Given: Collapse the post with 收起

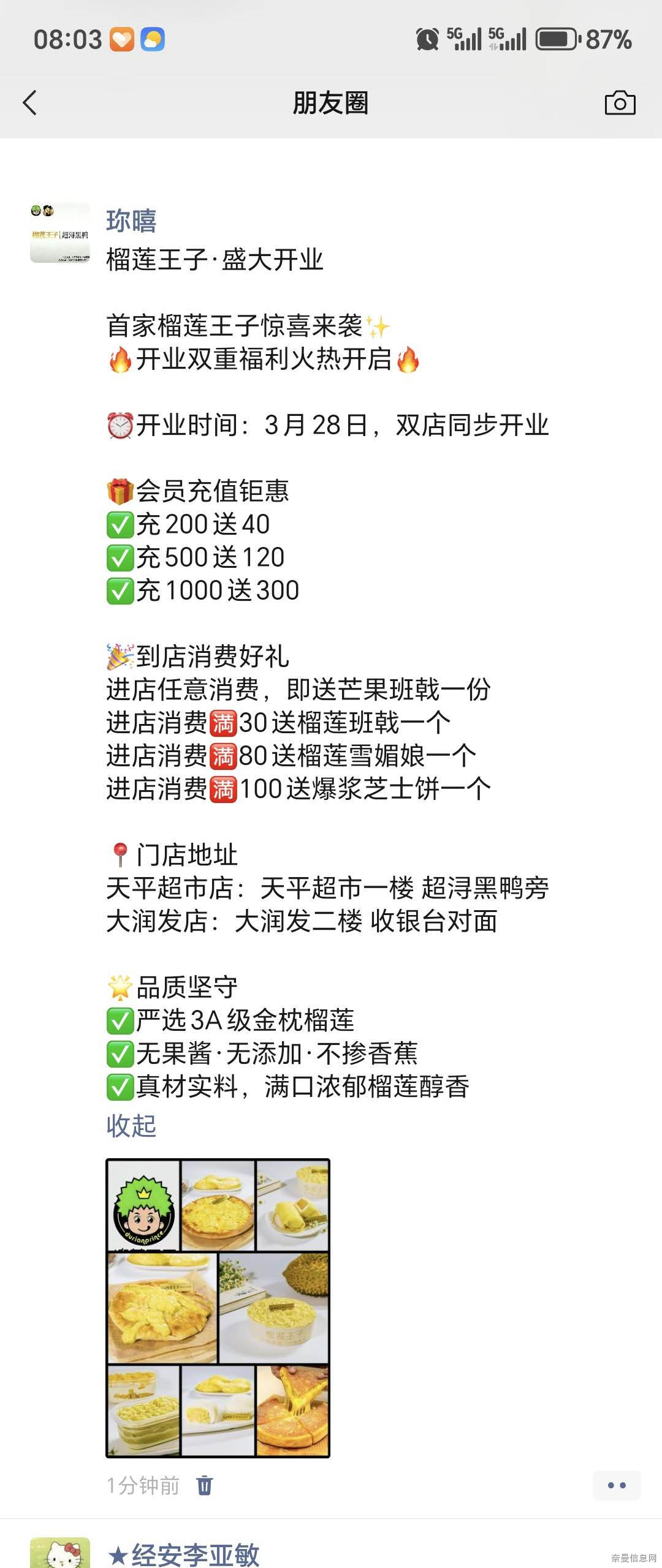Looking at the screenshot, I should tap(131, 1125).
